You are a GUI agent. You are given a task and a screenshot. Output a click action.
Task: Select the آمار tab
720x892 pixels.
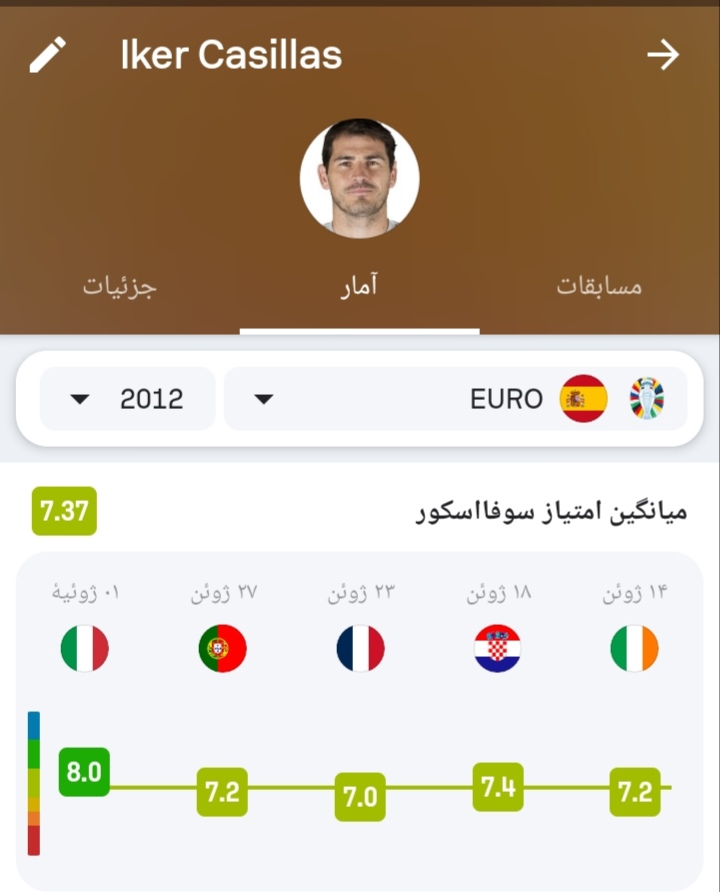(359, 286)
